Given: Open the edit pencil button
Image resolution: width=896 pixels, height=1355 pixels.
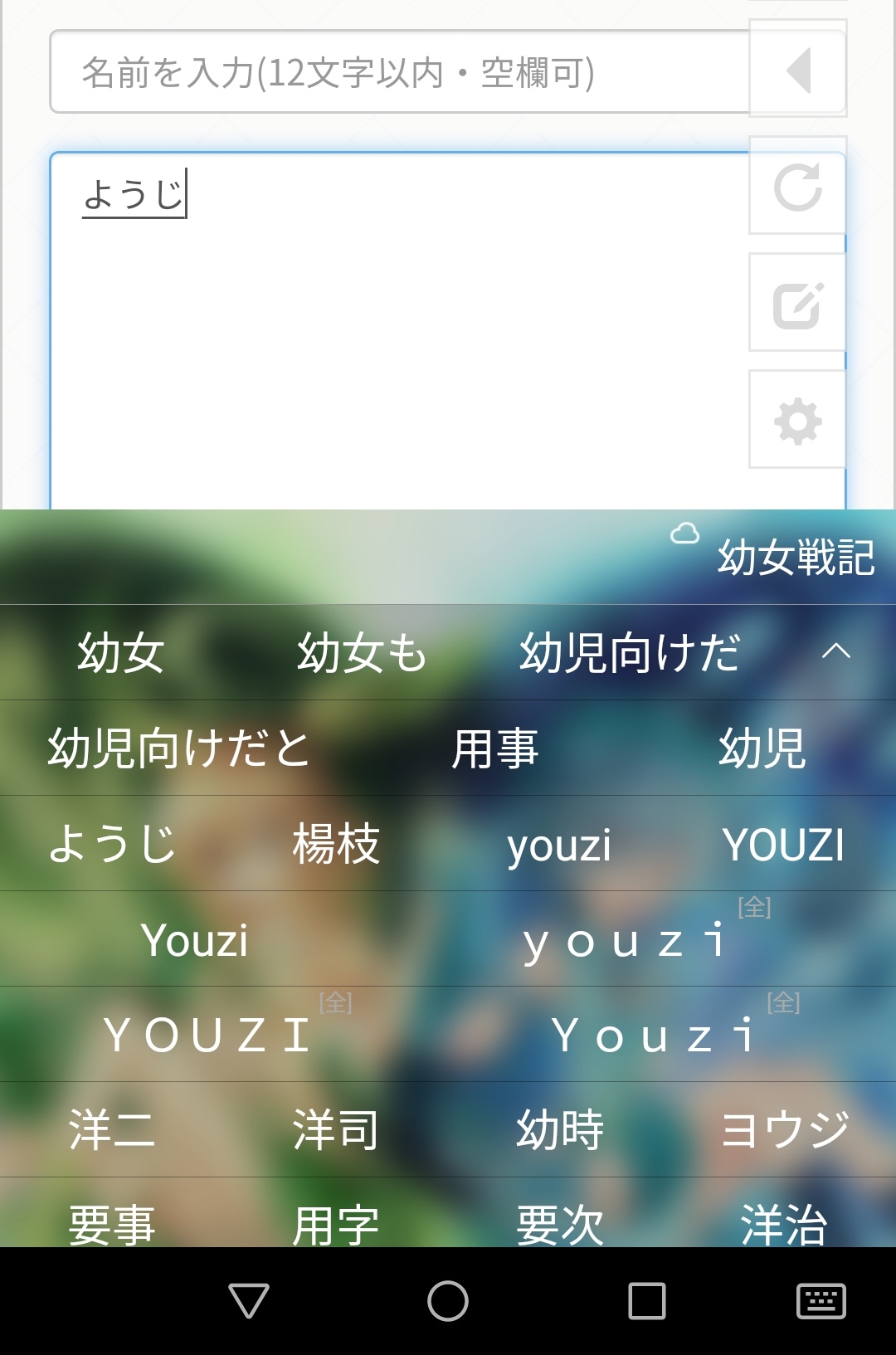Looking at the screenshot, I should [797, 304].
